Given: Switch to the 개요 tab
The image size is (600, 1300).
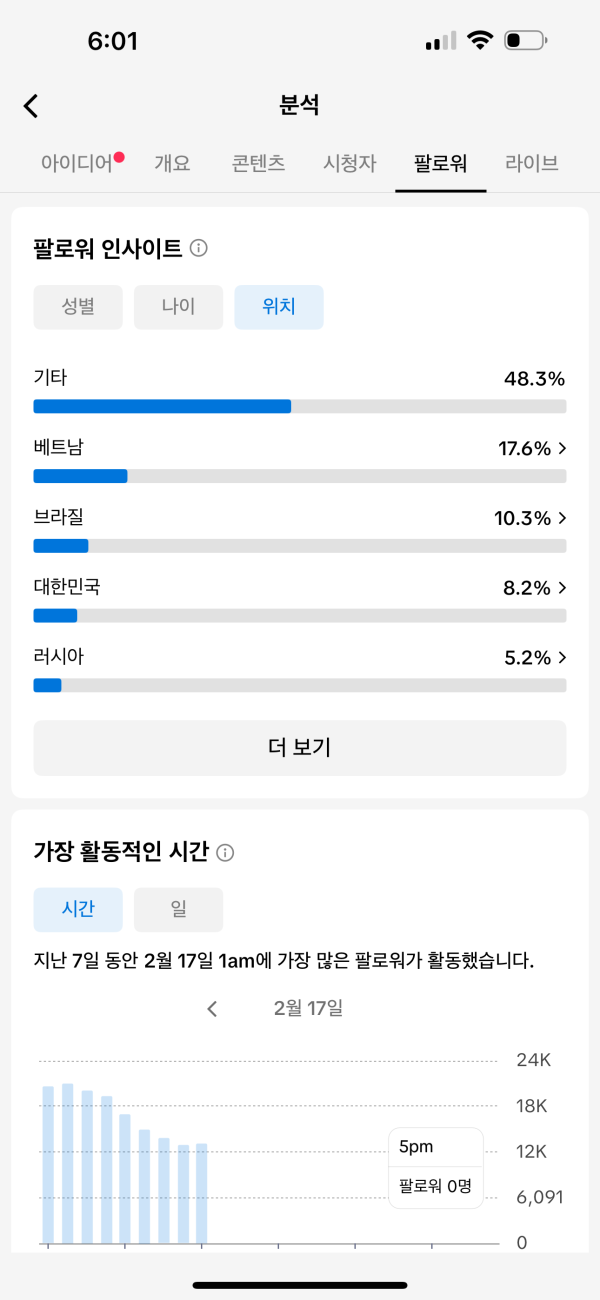Looking at the screenshot, I should (x=172, y=163).
